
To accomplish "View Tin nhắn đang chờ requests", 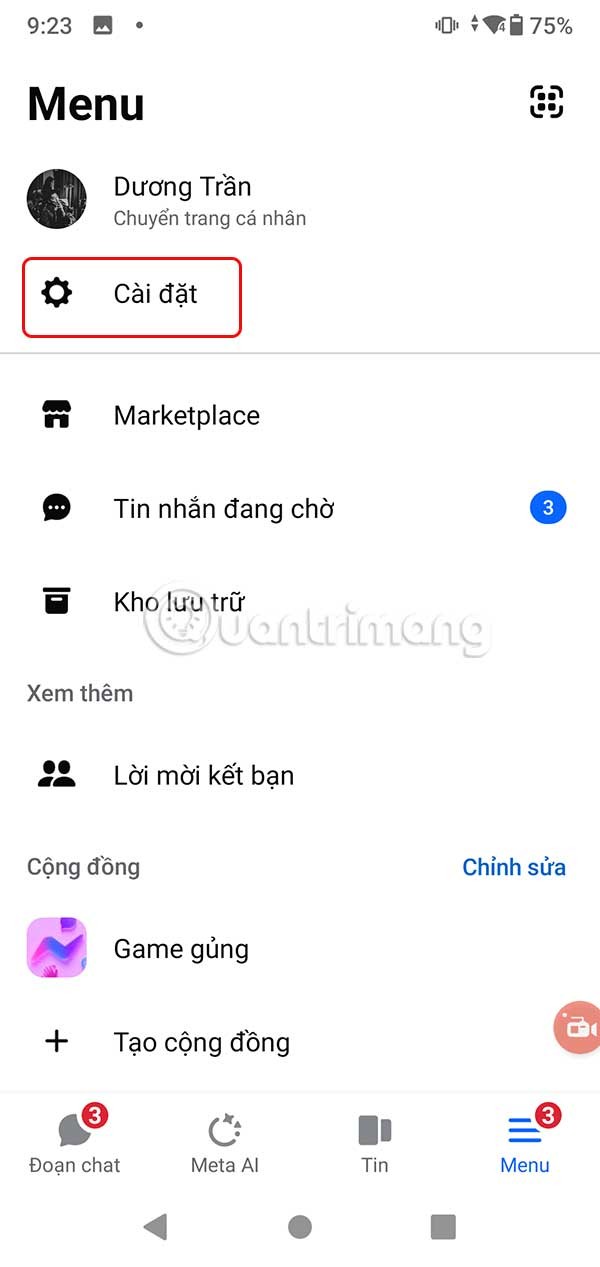I will (x=223, y=509).
